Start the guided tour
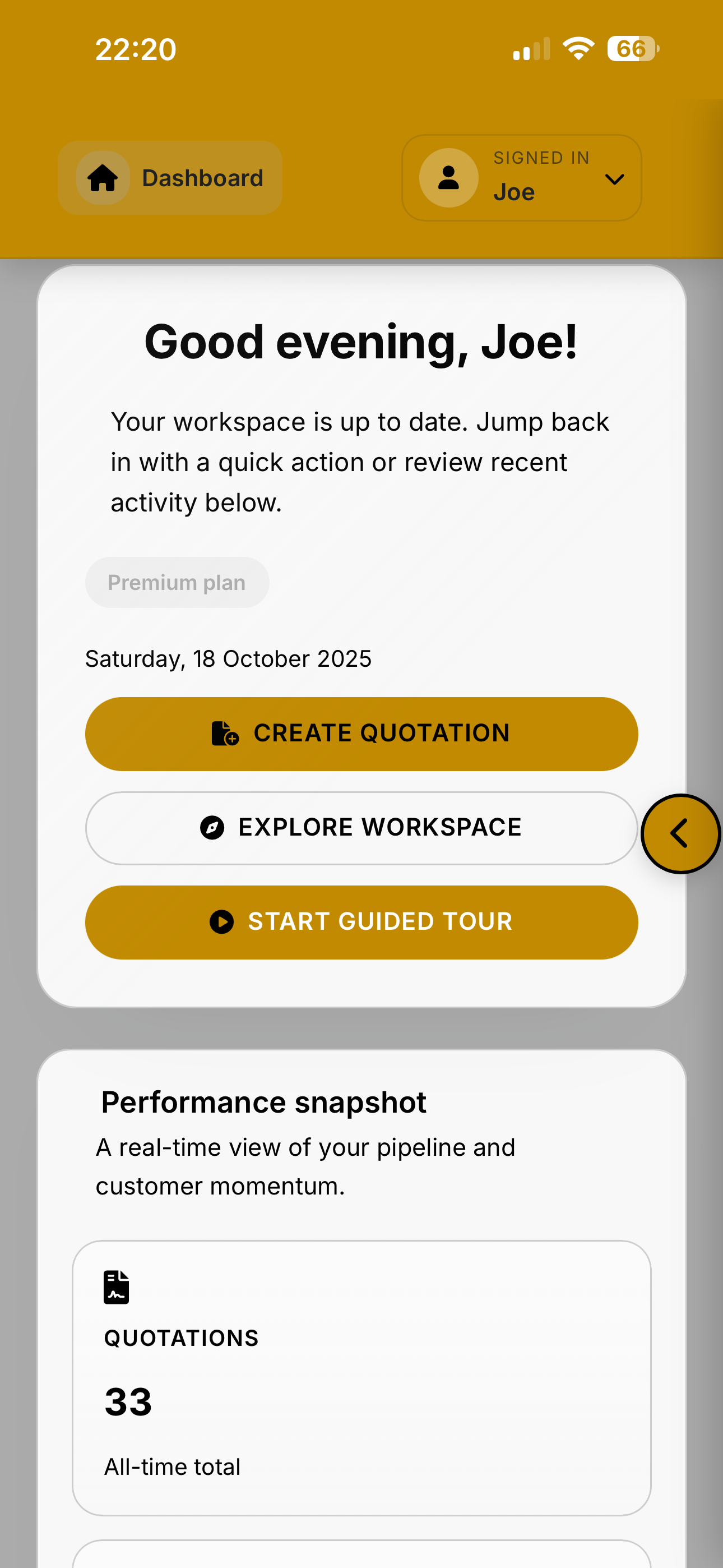This screenshot has width=723, height=1568. coord(361,922)
